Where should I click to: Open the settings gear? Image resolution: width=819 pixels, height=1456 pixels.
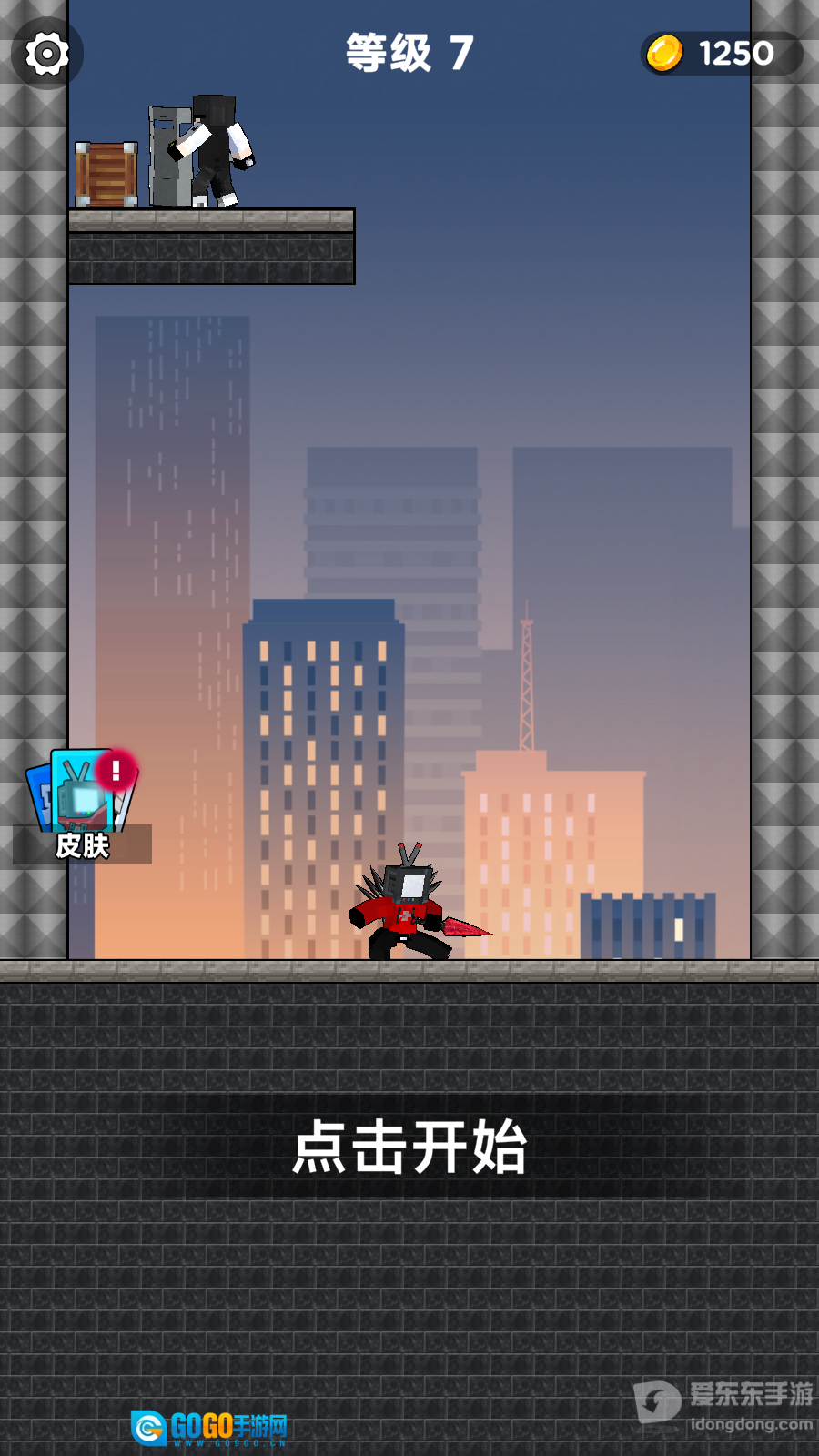[46, 54]
